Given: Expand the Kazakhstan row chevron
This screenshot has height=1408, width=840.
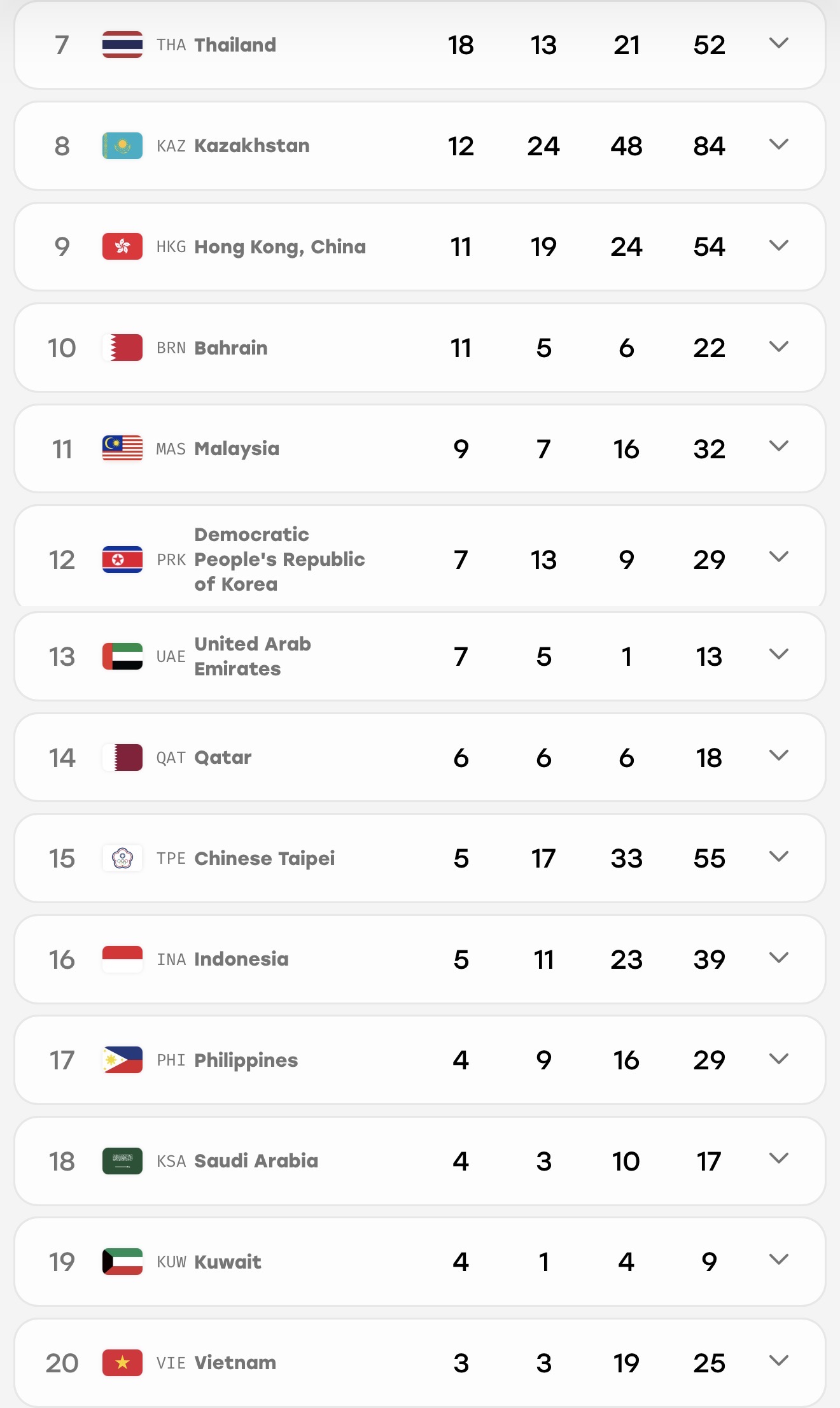Looking at the screenshot, I should pyautogui.click(x=778, y=144).
